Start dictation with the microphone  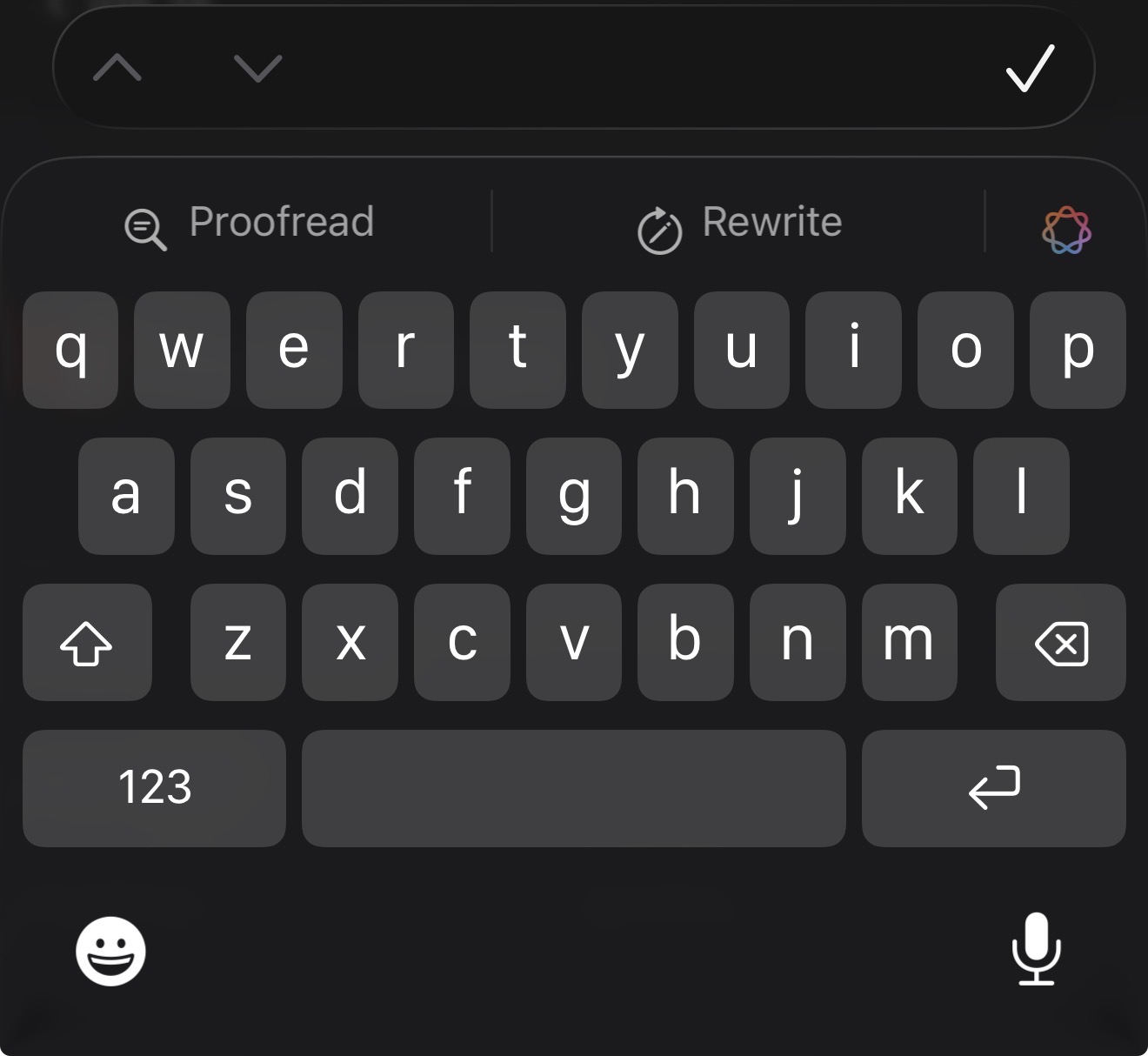(x=1036, y=949)
